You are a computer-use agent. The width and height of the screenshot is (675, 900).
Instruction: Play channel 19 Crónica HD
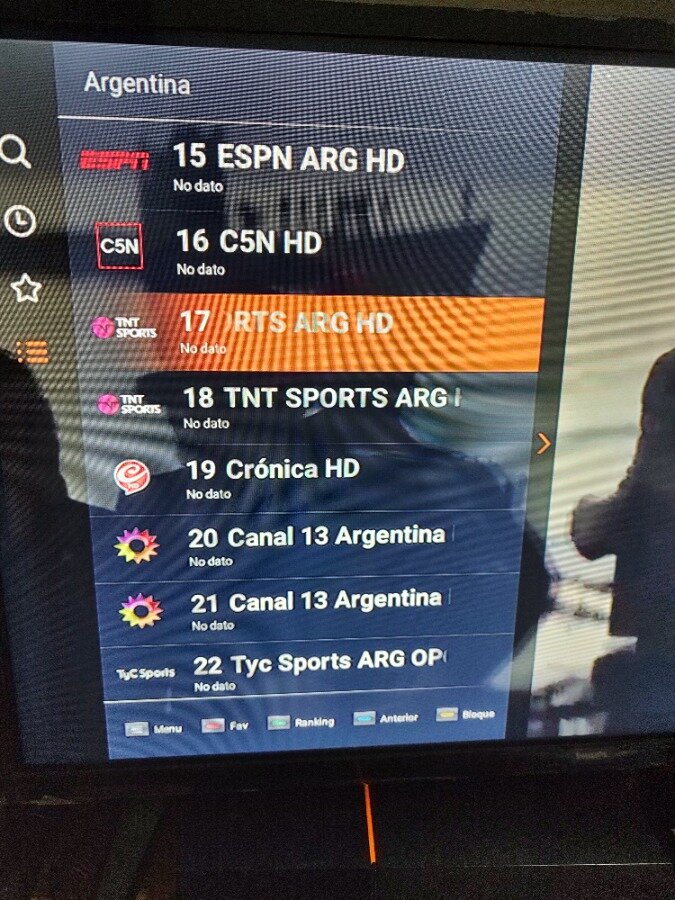click(x=300, y=475)
